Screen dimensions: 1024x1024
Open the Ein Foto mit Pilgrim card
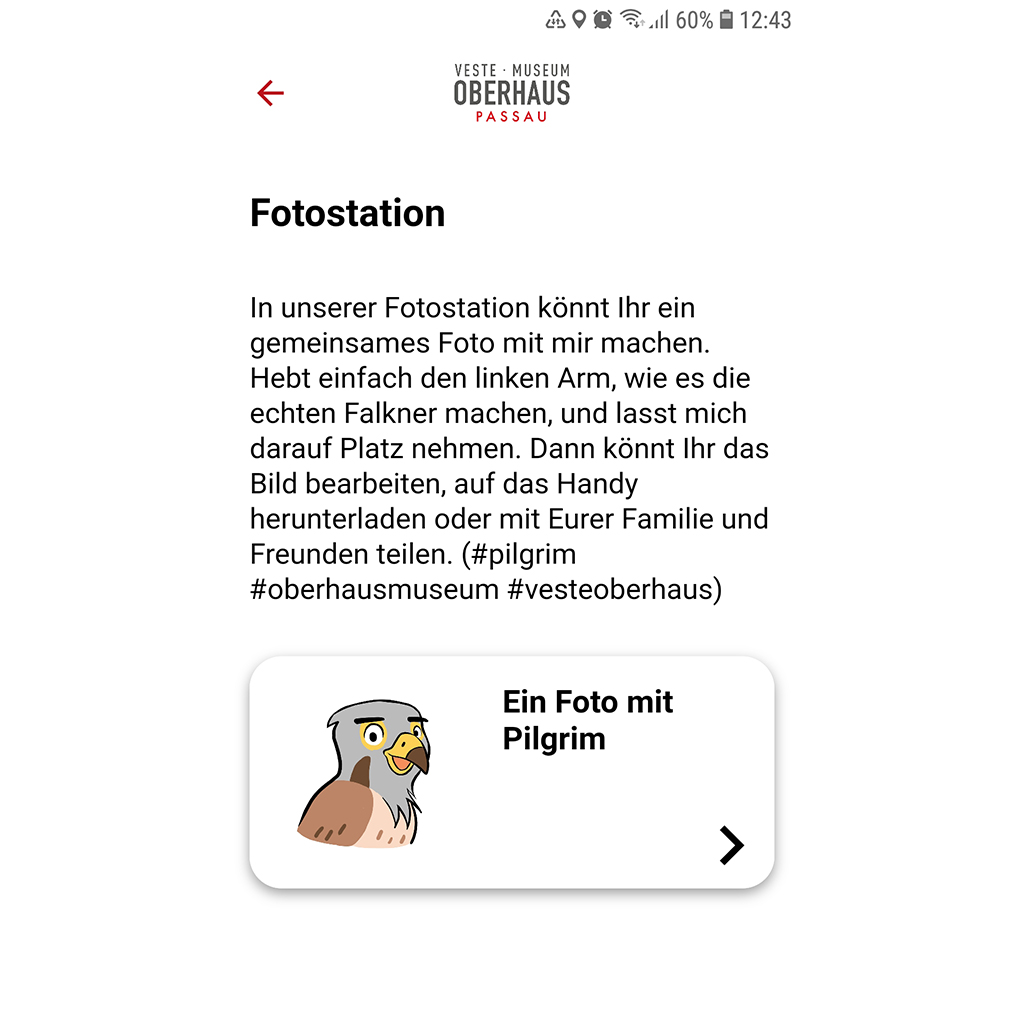[x=512, y=771]
